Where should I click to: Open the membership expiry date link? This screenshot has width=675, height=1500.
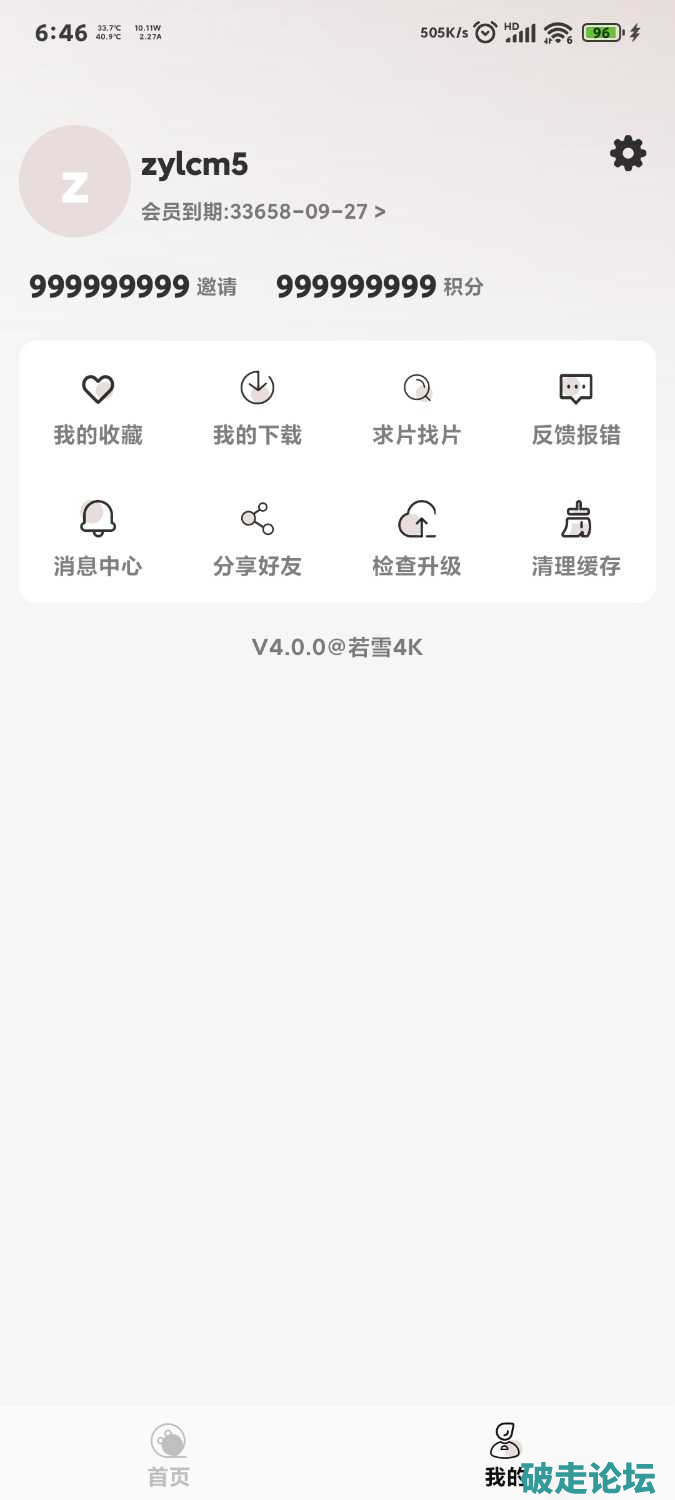click(x=263, y=211)
